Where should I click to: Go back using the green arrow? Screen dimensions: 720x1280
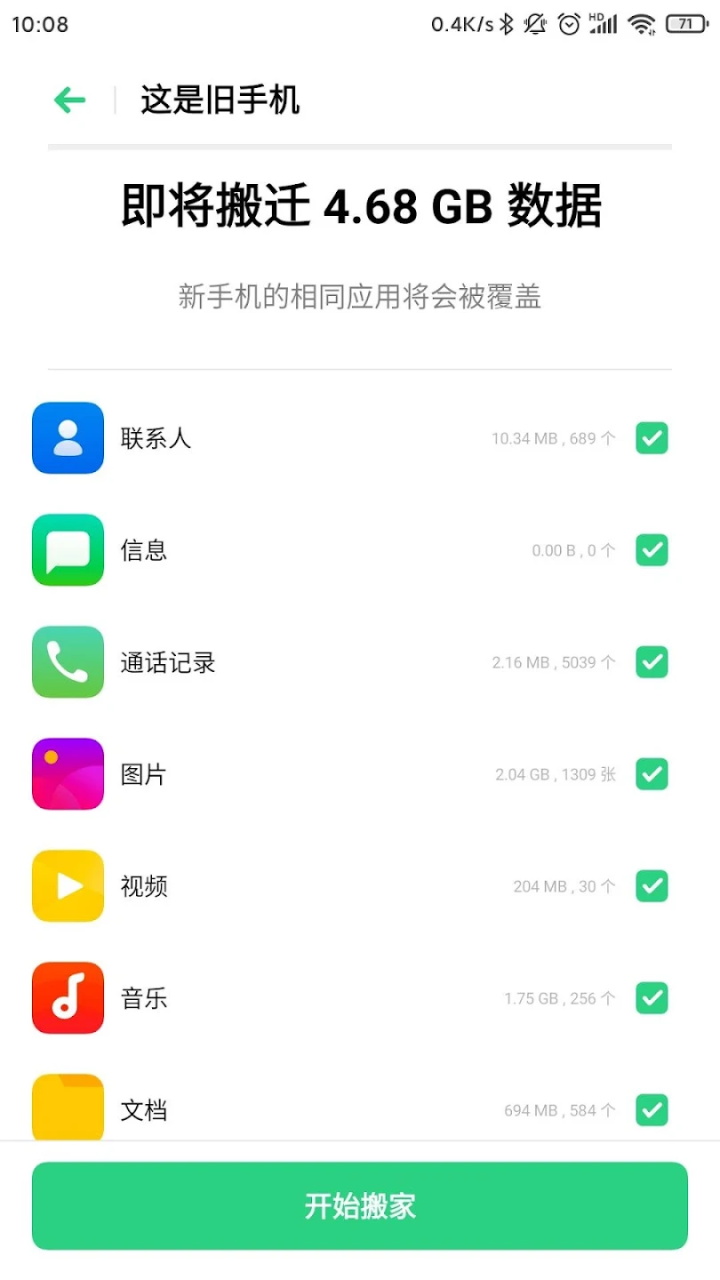[70, 100]
